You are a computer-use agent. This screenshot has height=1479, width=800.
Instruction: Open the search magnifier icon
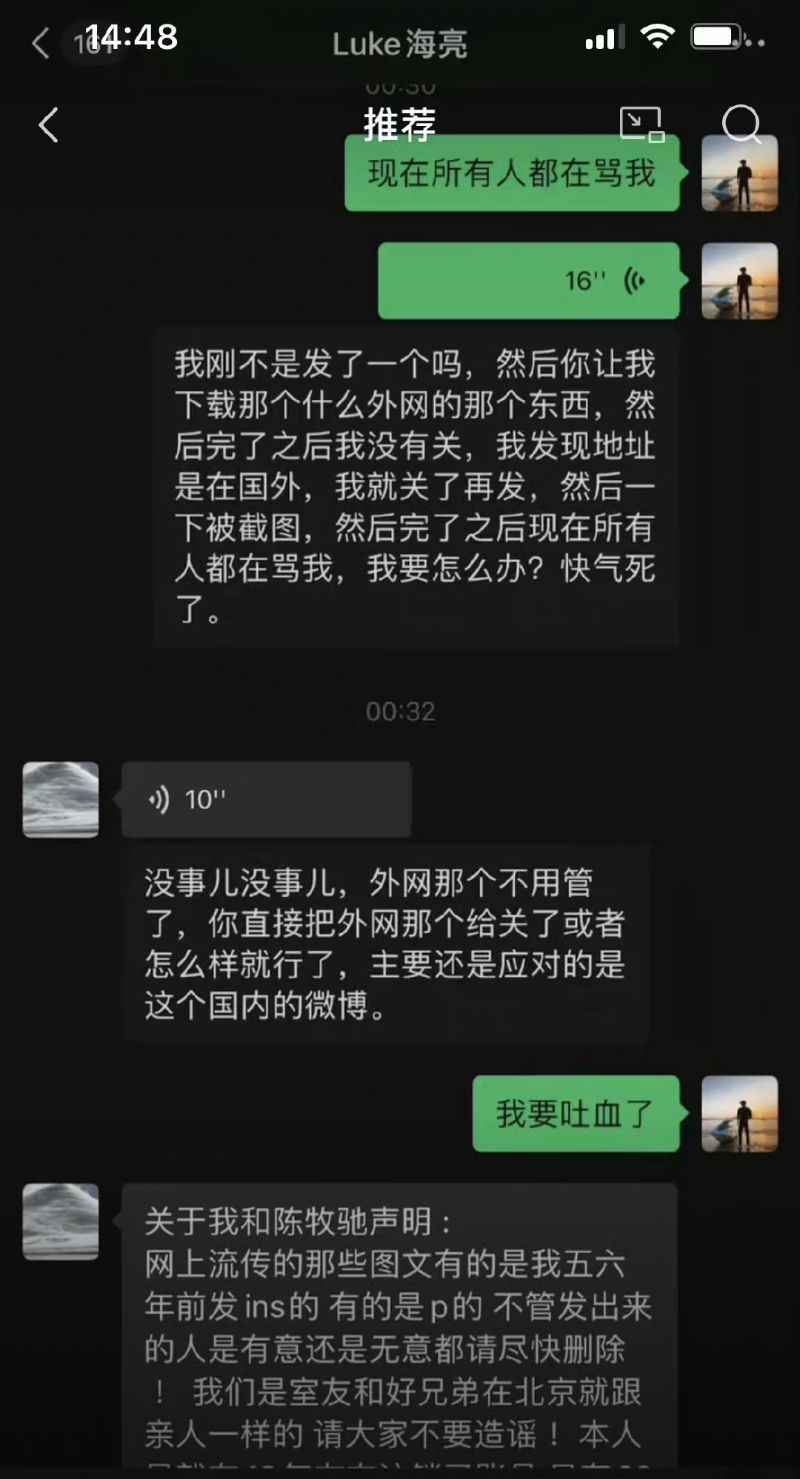(x=741, y=124)
